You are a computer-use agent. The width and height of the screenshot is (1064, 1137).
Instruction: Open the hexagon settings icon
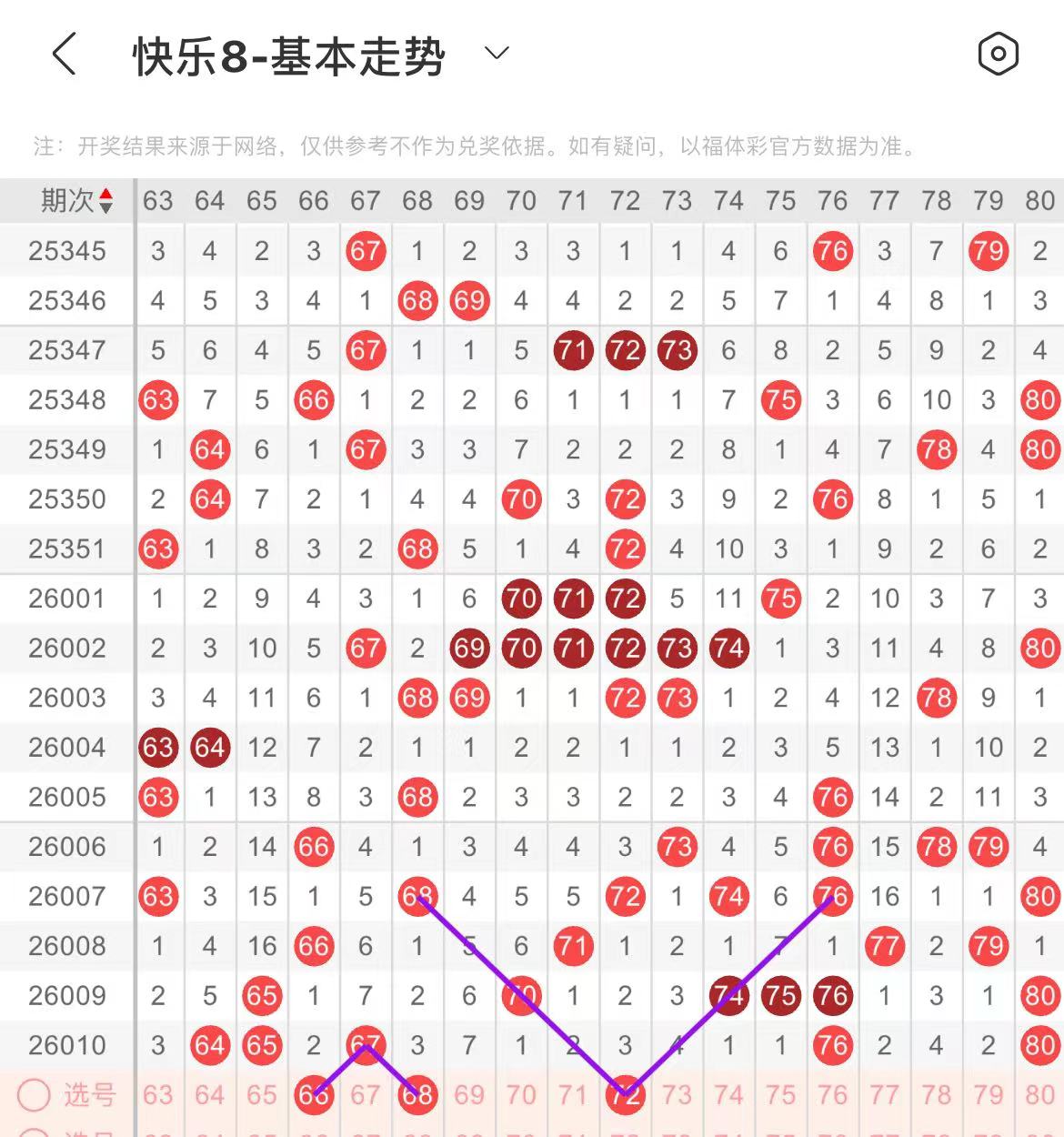pos(998,55)
